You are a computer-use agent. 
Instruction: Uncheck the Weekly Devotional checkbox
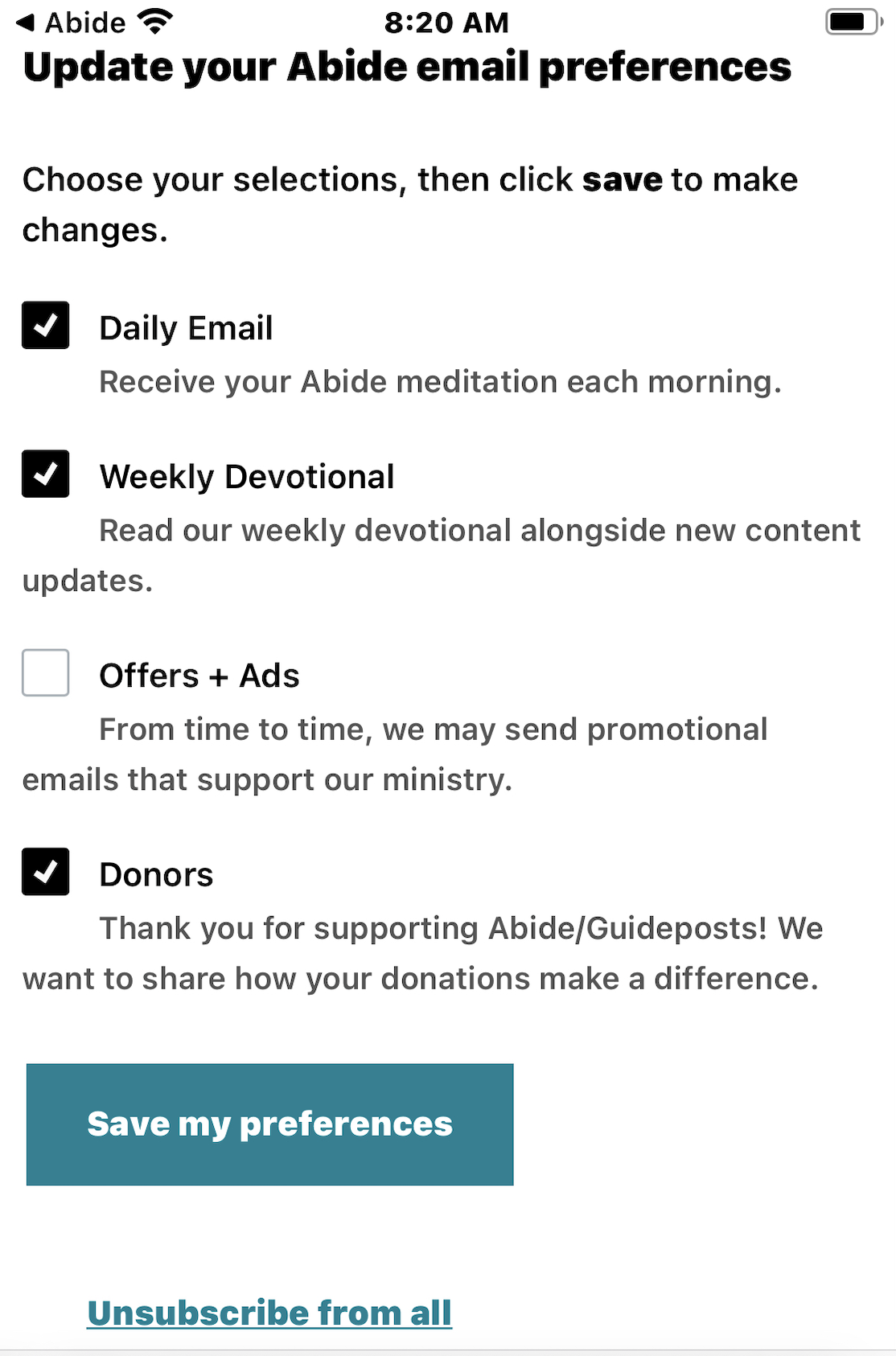click(45, 475)
